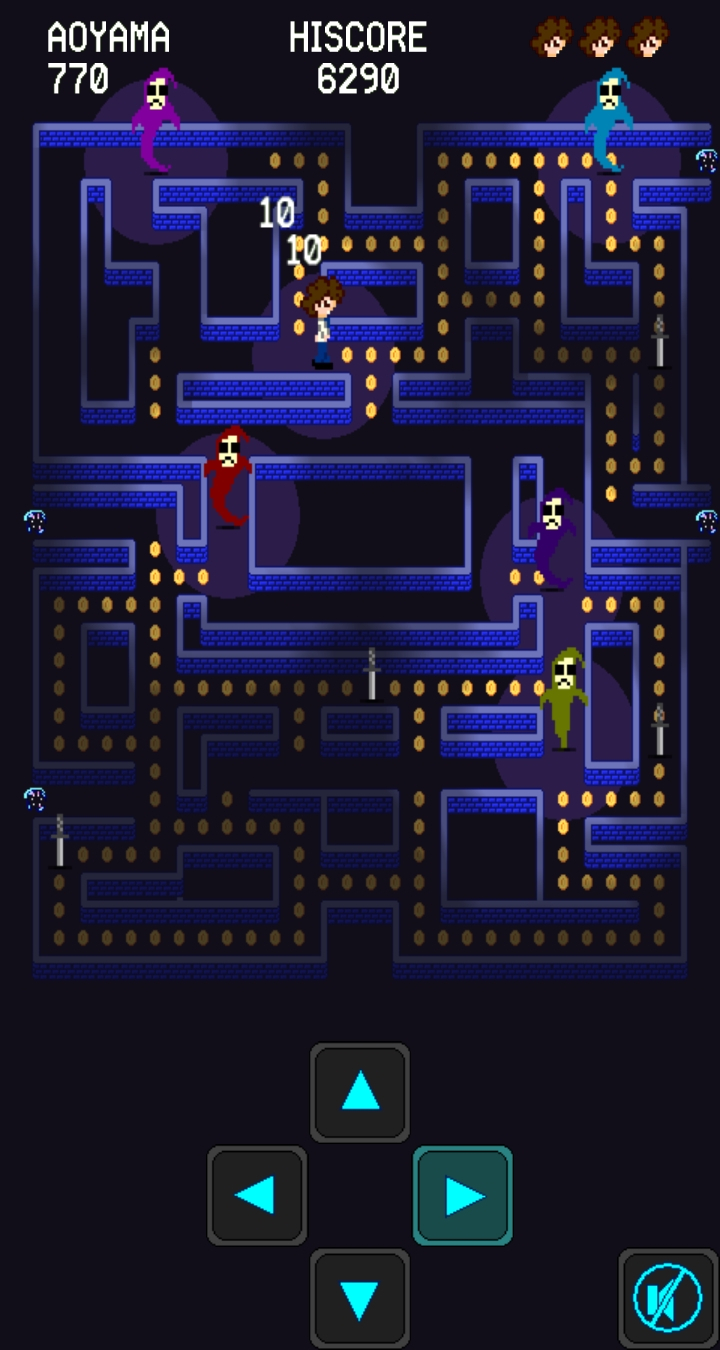Tap the right arrow direction button

pyautogui.click(x=463, y=1195)
